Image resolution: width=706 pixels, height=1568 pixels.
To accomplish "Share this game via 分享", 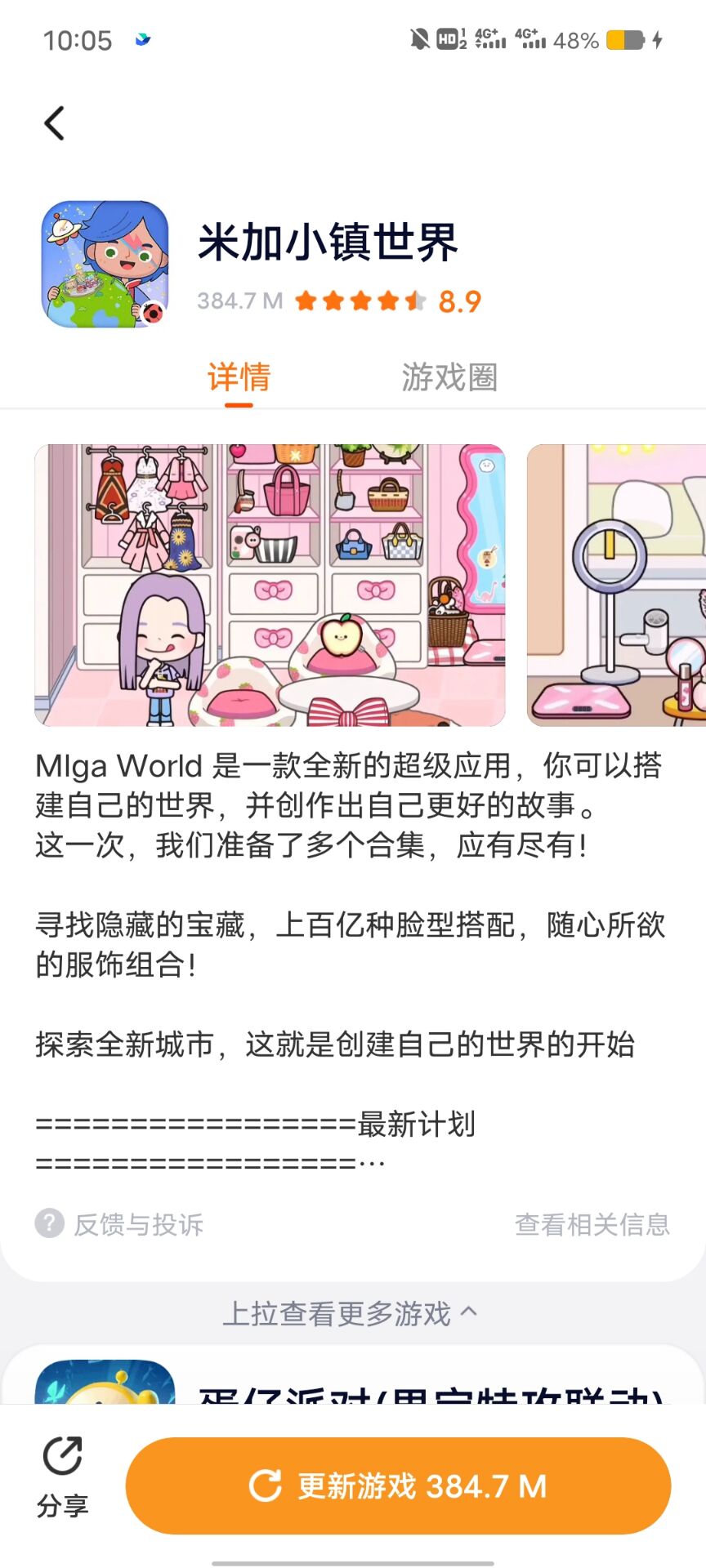I will (62, 1477).
